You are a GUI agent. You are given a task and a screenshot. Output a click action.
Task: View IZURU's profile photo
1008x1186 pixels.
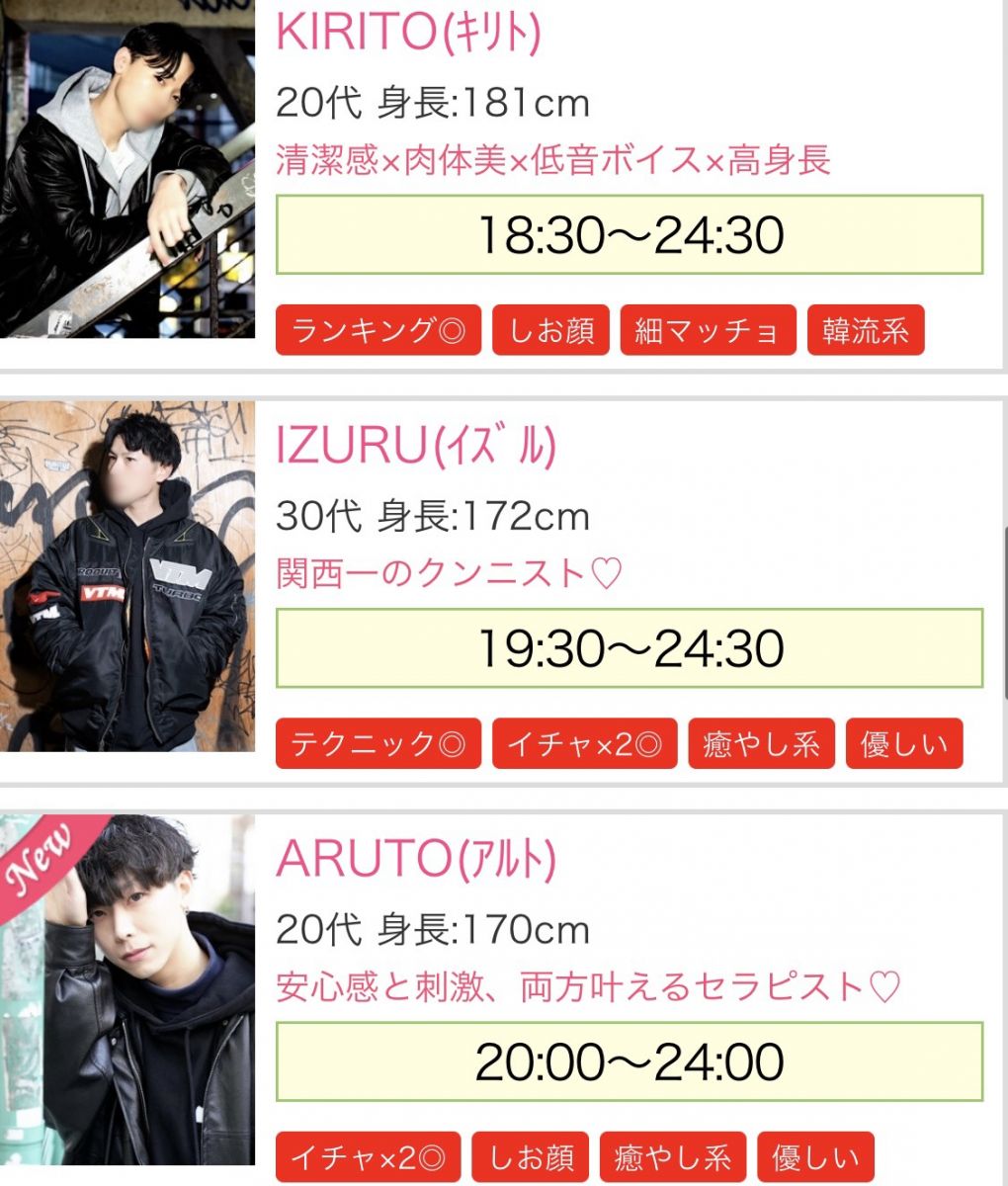pos(126,576)
